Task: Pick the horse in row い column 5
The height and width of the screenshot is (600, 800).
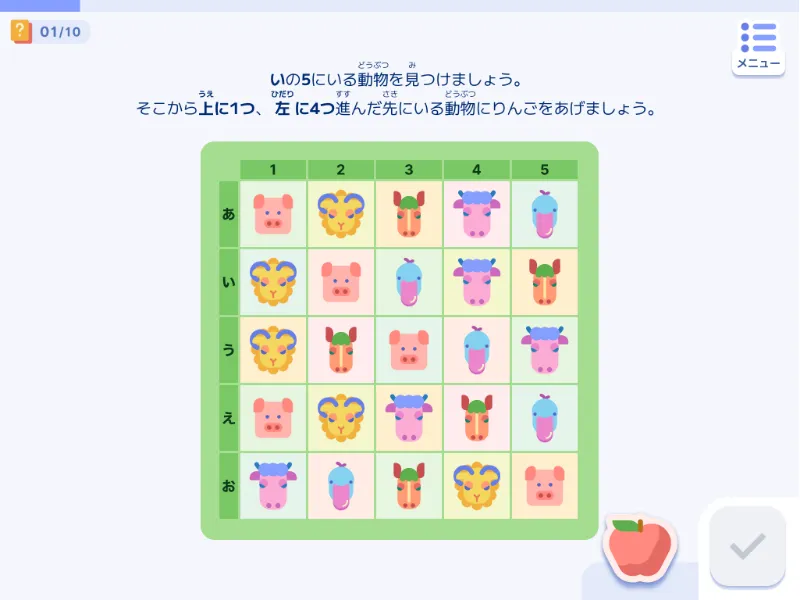Action: point(545,282)
